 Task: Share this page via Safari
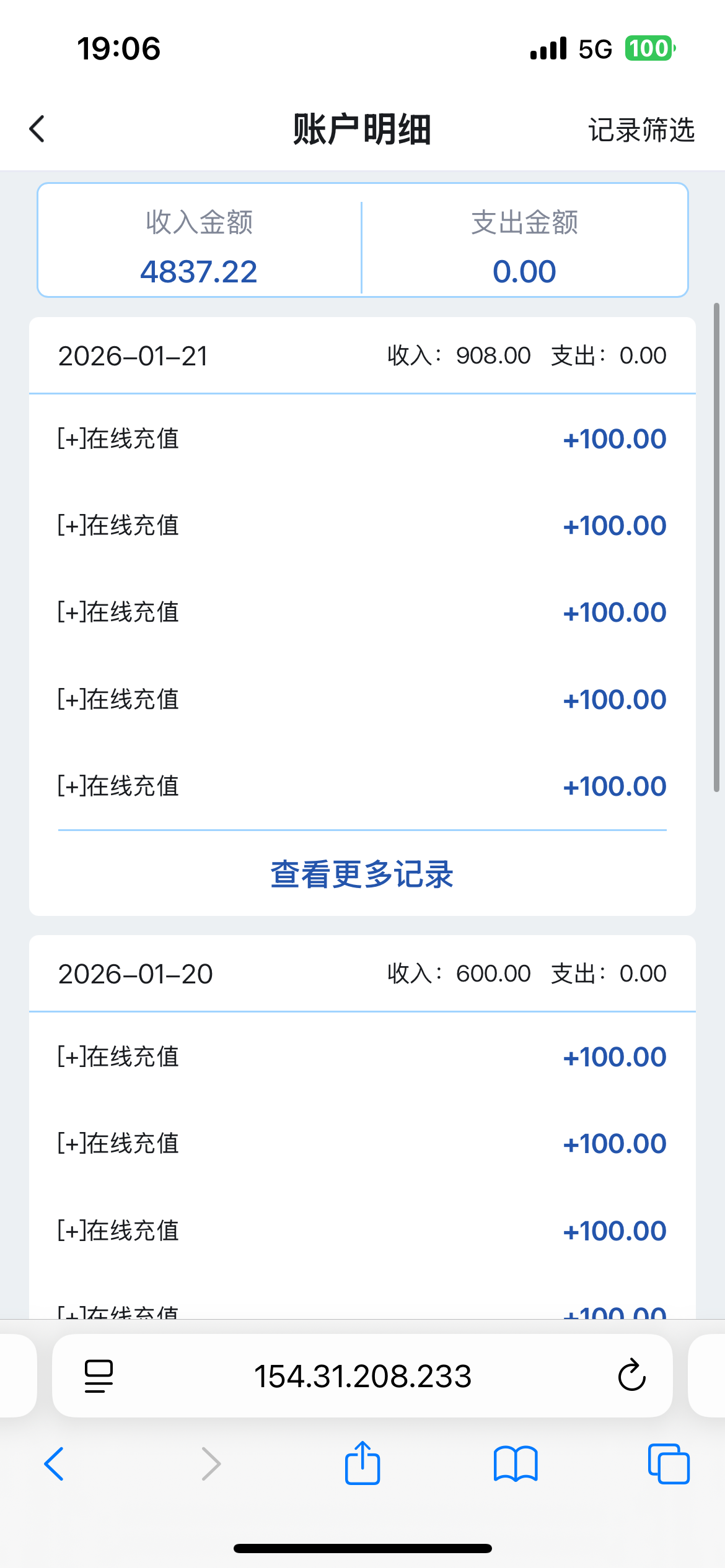pyautogui.click(x=362, y=1464)
